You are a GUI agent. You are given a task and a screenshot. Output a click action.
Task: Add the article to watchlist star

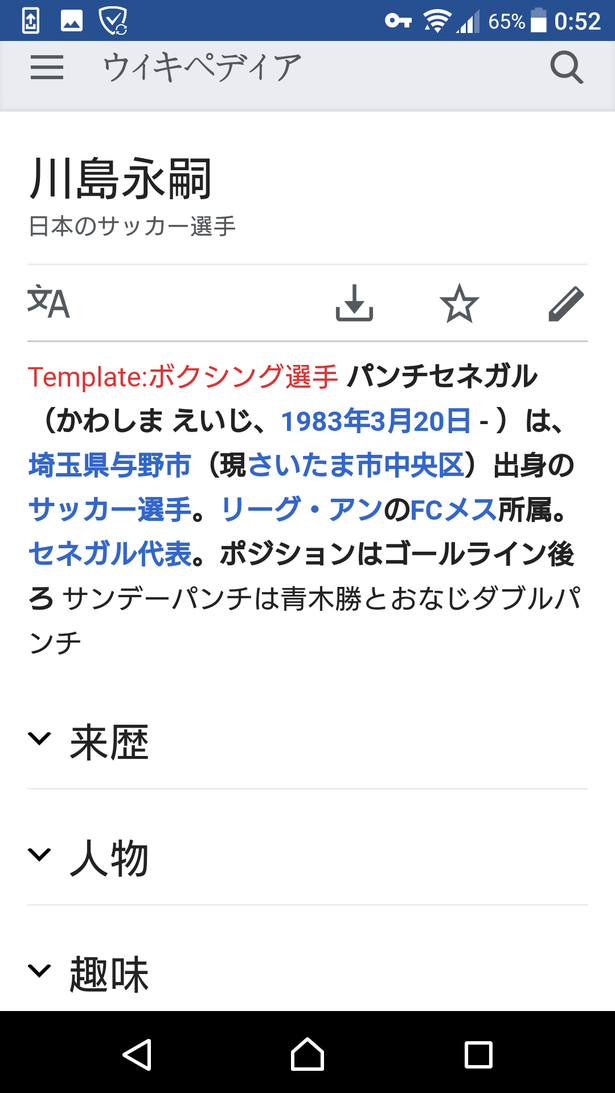[460, 303]
